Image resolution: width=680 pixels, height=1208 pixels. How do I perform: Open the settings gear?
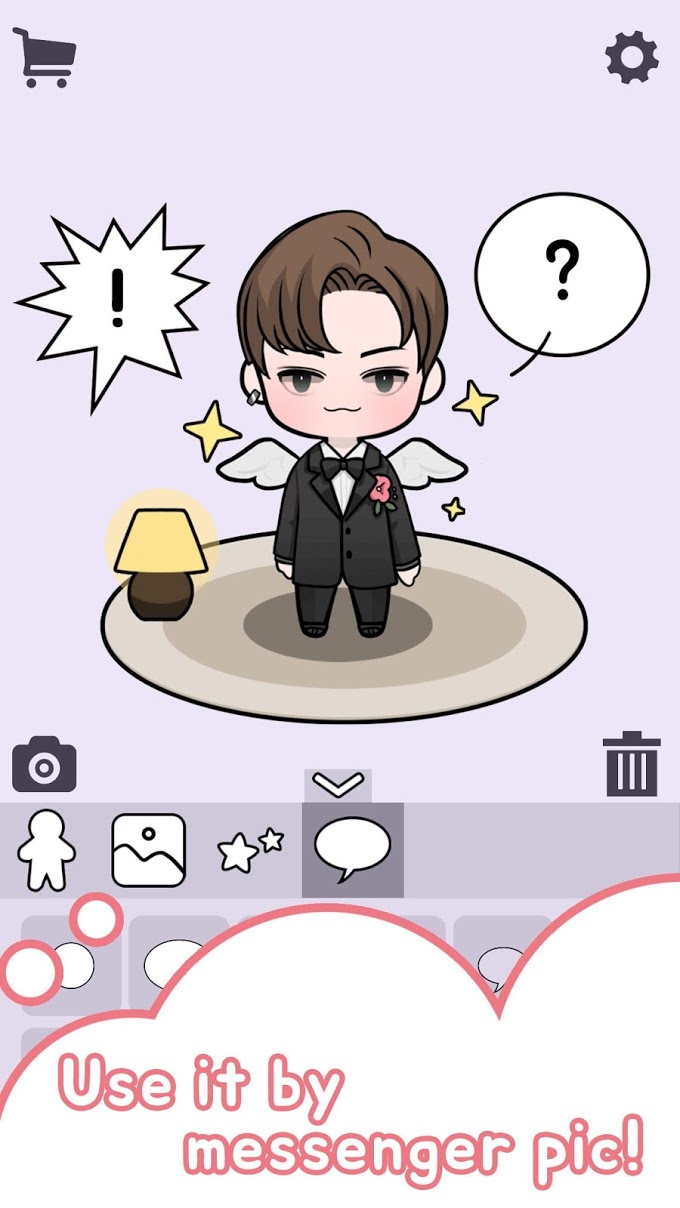point(632,57)
